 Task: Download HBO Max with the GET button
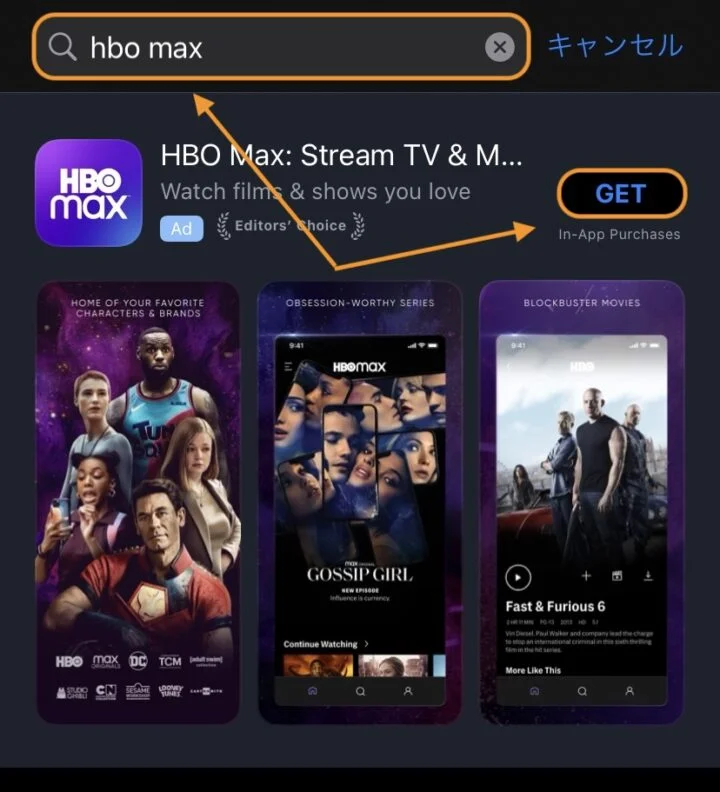[621, 194]
